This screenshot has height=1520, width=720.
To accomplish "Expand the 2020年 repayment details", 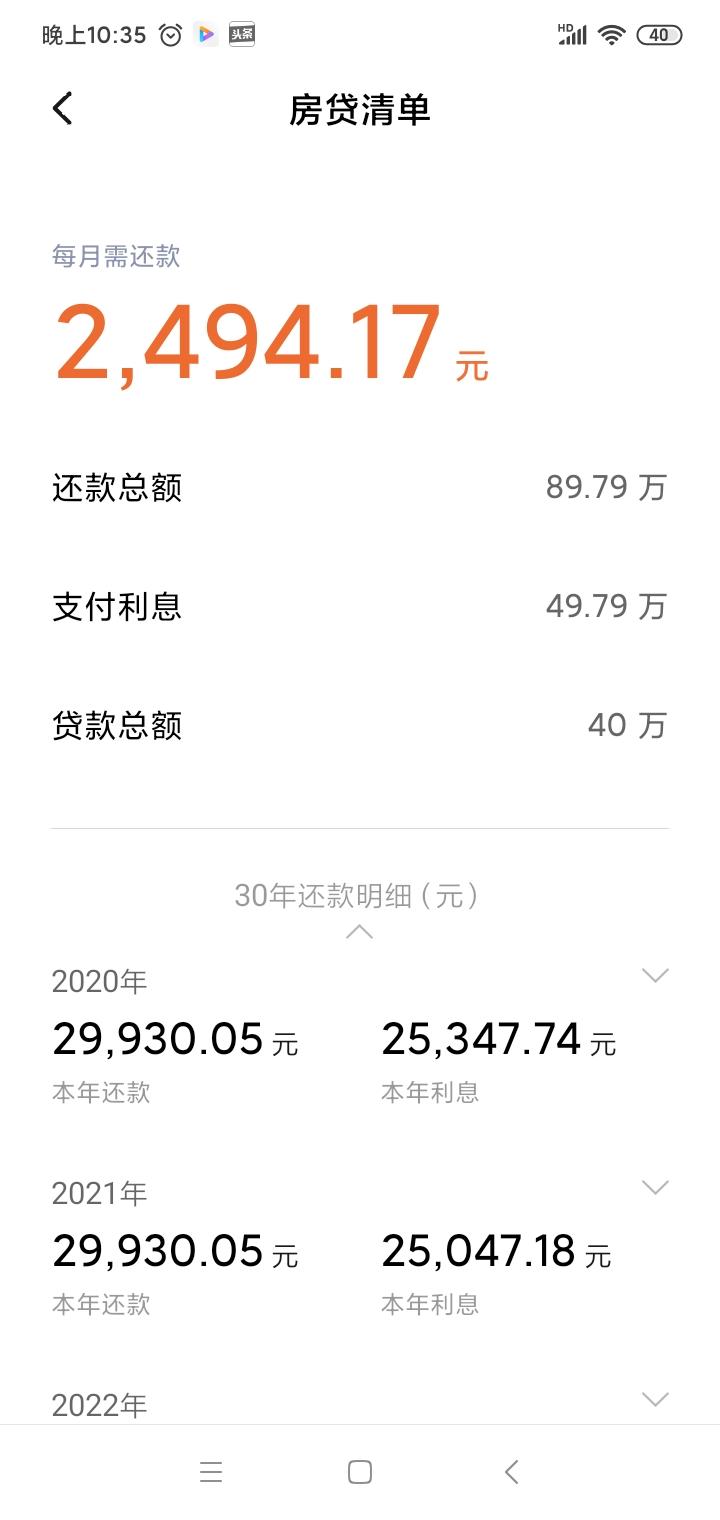I will (655, 974).
